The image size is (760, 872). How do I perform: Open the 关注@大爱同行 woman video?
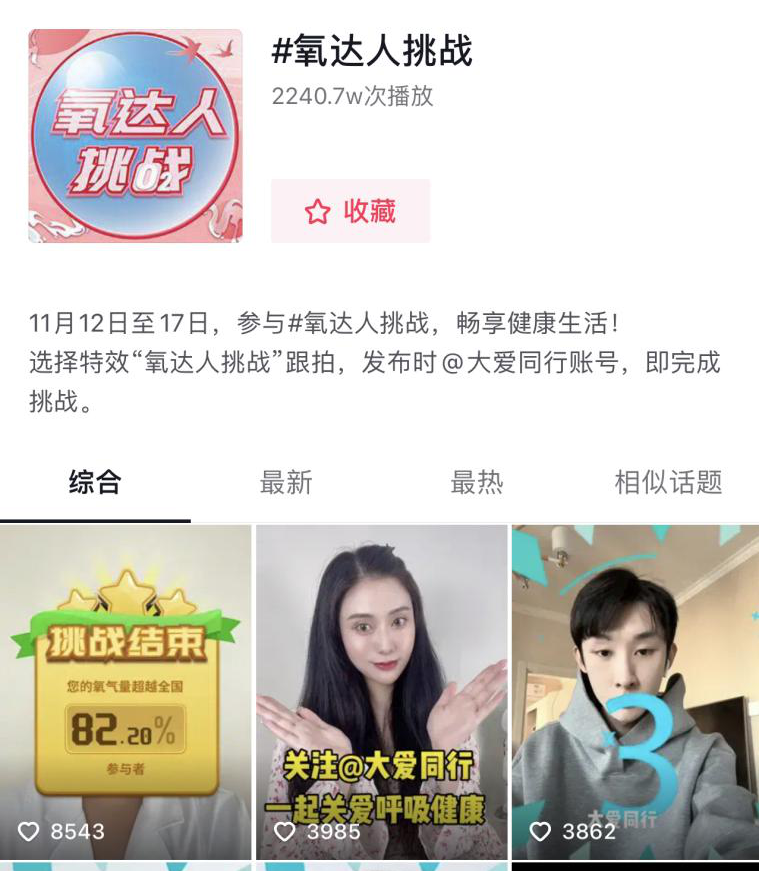(381, 690)
